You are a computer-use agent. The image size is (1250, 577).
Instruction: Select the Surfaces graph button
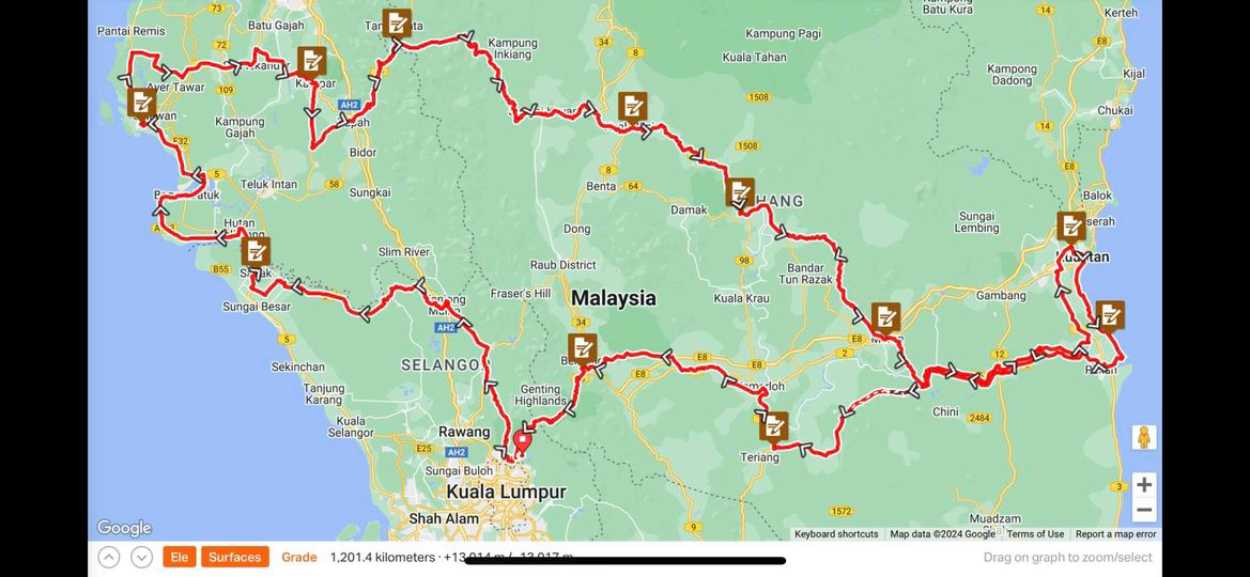235,557
